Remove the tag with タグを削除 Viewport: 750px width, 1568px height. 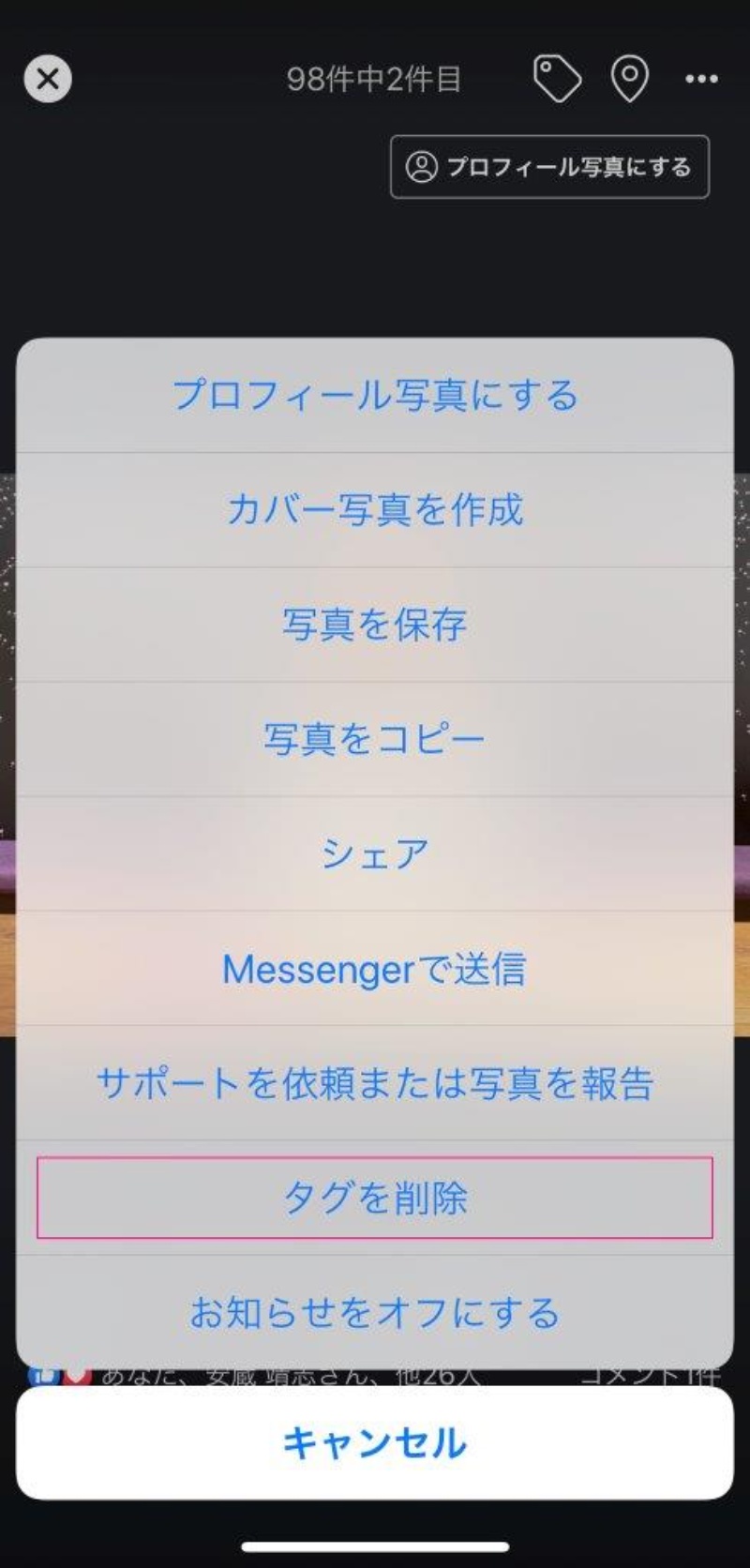(x=375, y=1198)
